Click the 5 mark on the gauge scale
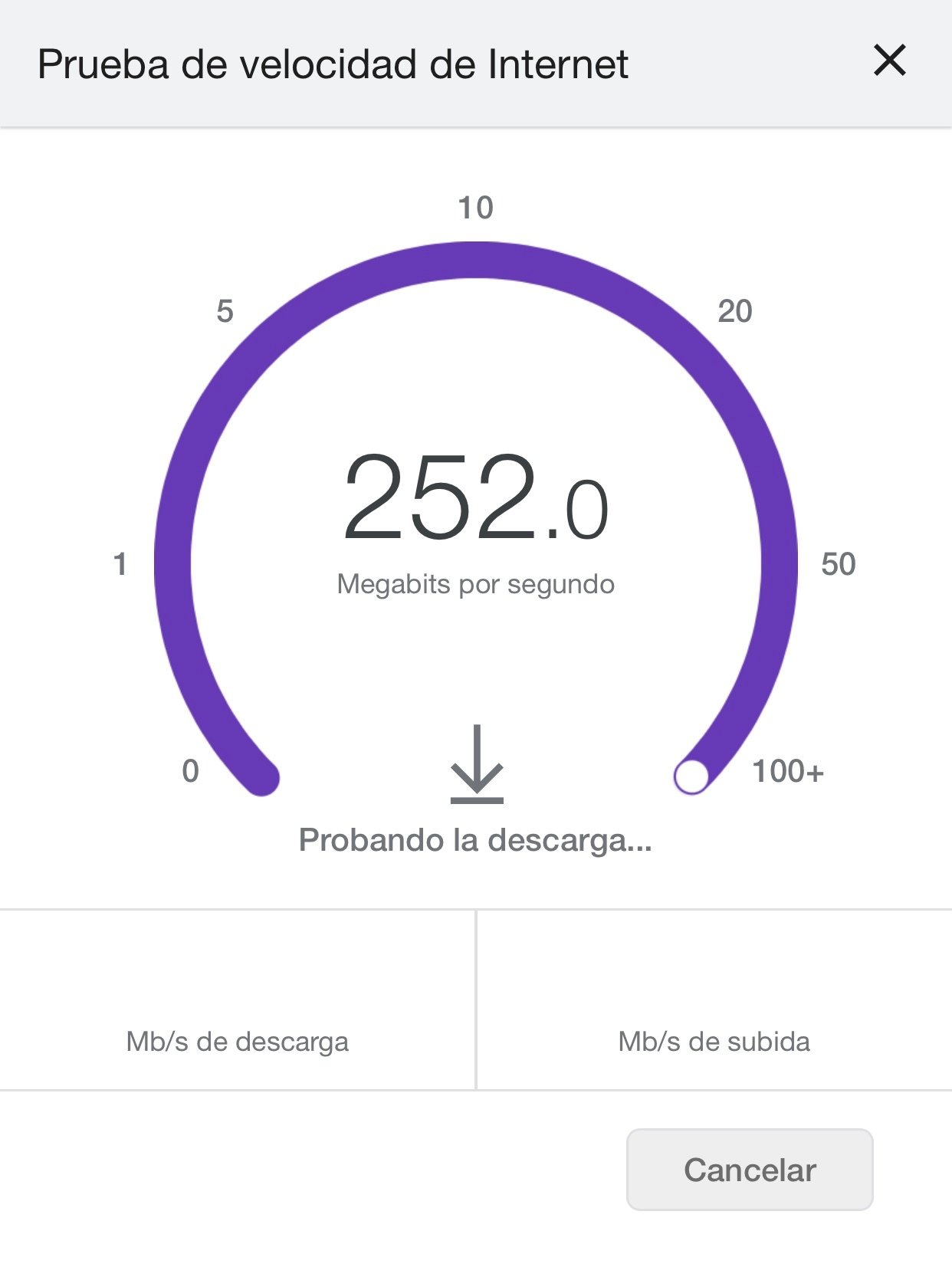Screen dimensions: 952x1267 pos(225,310)
